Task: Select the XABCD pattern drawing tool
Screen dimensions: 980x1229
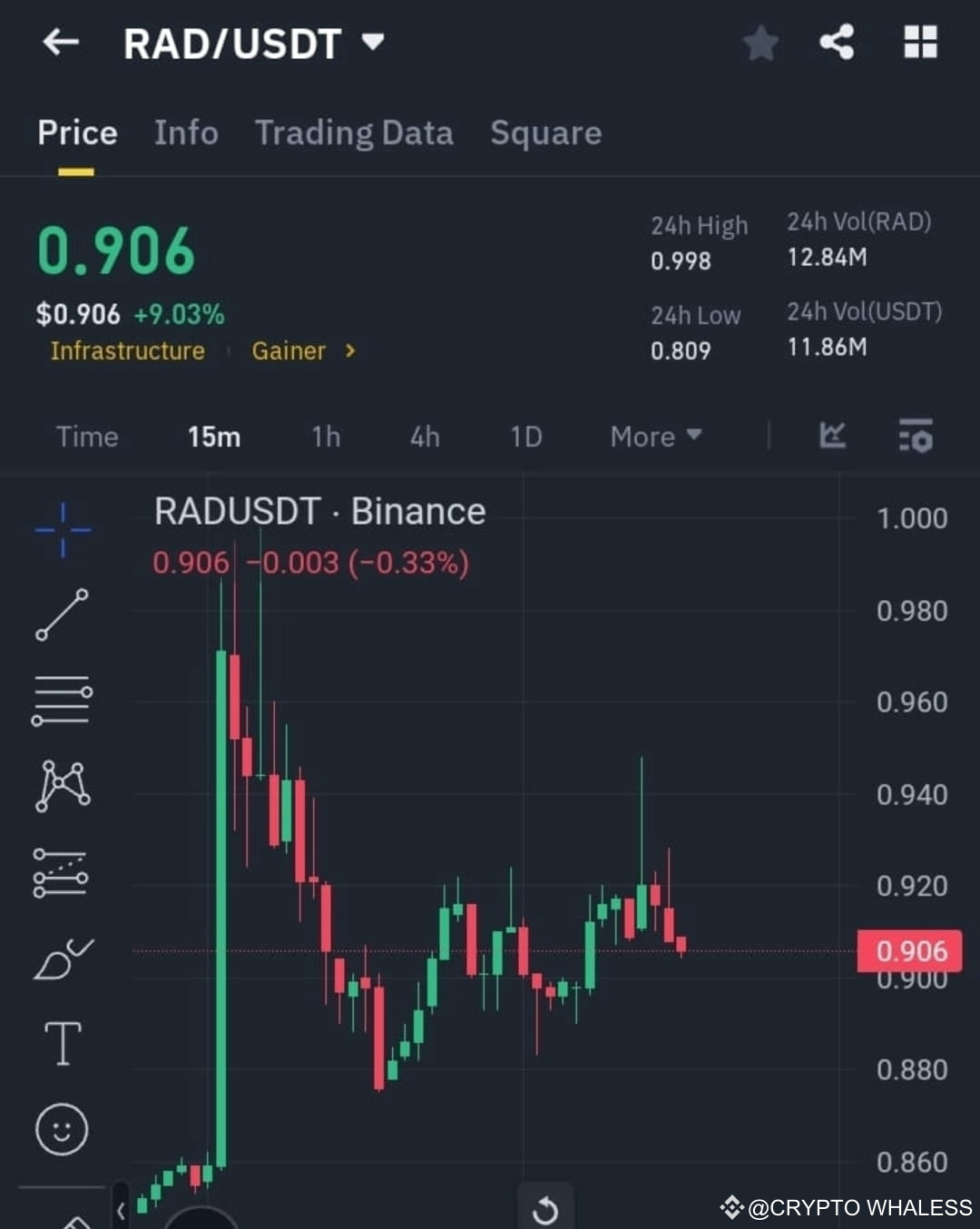Action: point(62,785)
